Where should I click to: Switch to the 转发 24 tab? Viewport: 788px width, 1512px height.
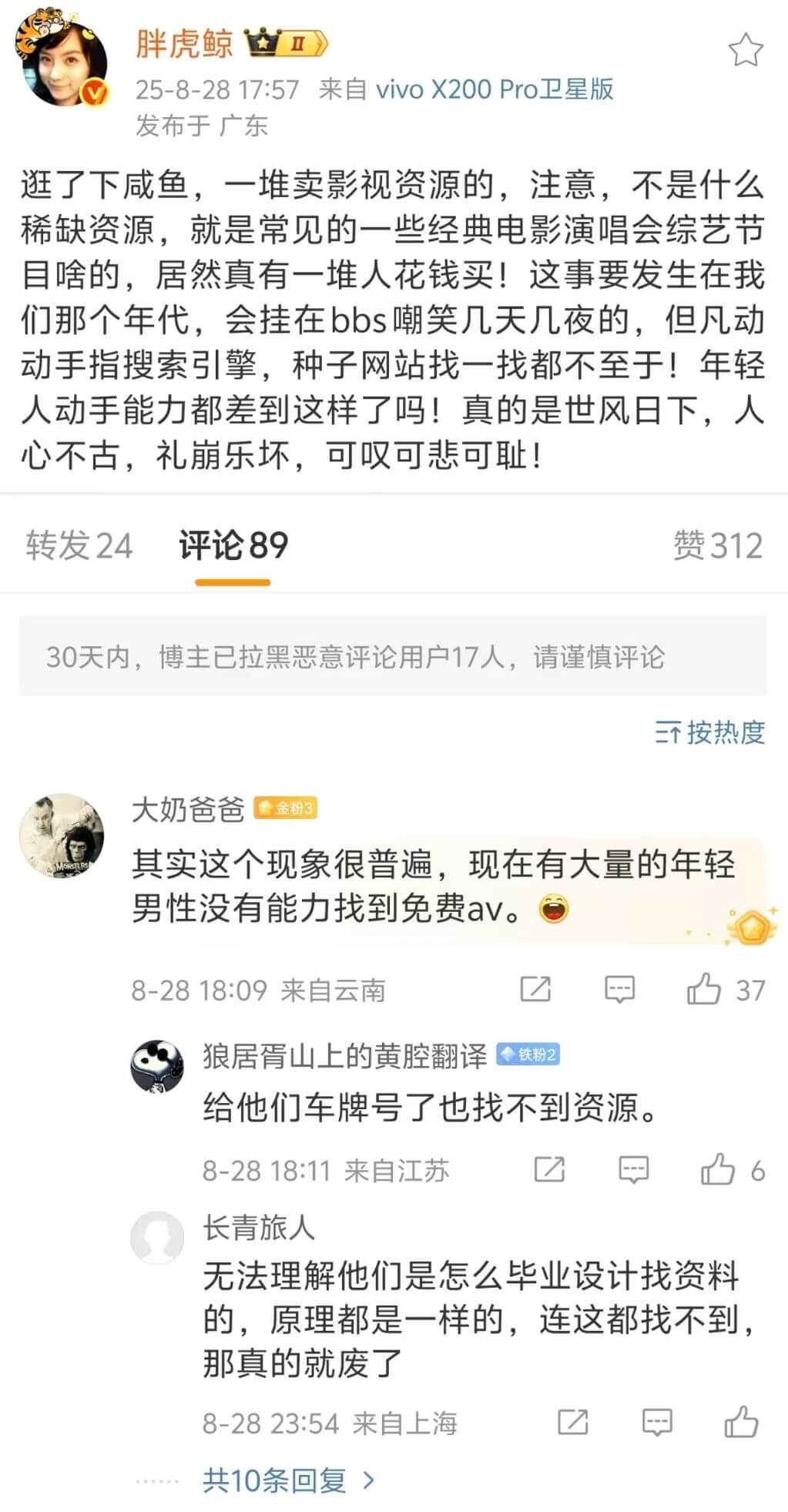pyautogui.click(x=79, y=545)
